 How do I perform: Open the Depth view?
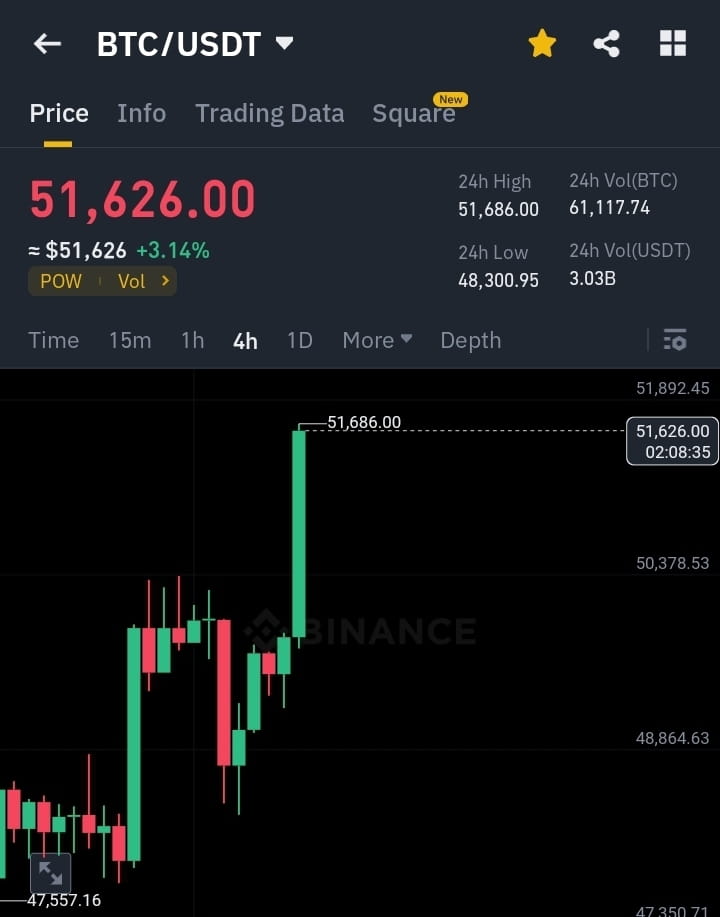click(470, 340)
